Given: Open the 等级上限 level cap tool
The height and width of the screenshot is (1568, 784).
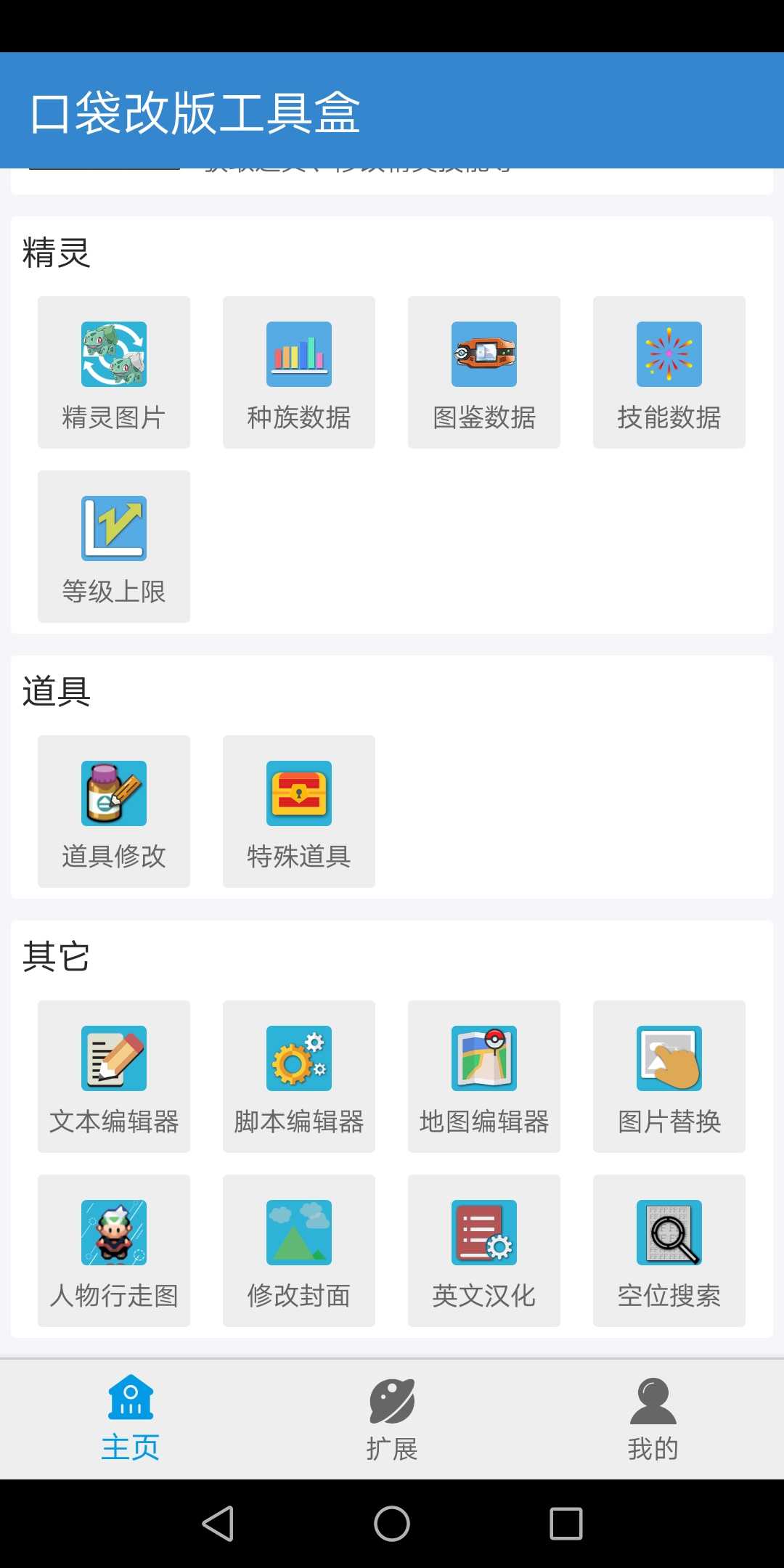Looking at the screenshot, I should click(x=113, y=547).
